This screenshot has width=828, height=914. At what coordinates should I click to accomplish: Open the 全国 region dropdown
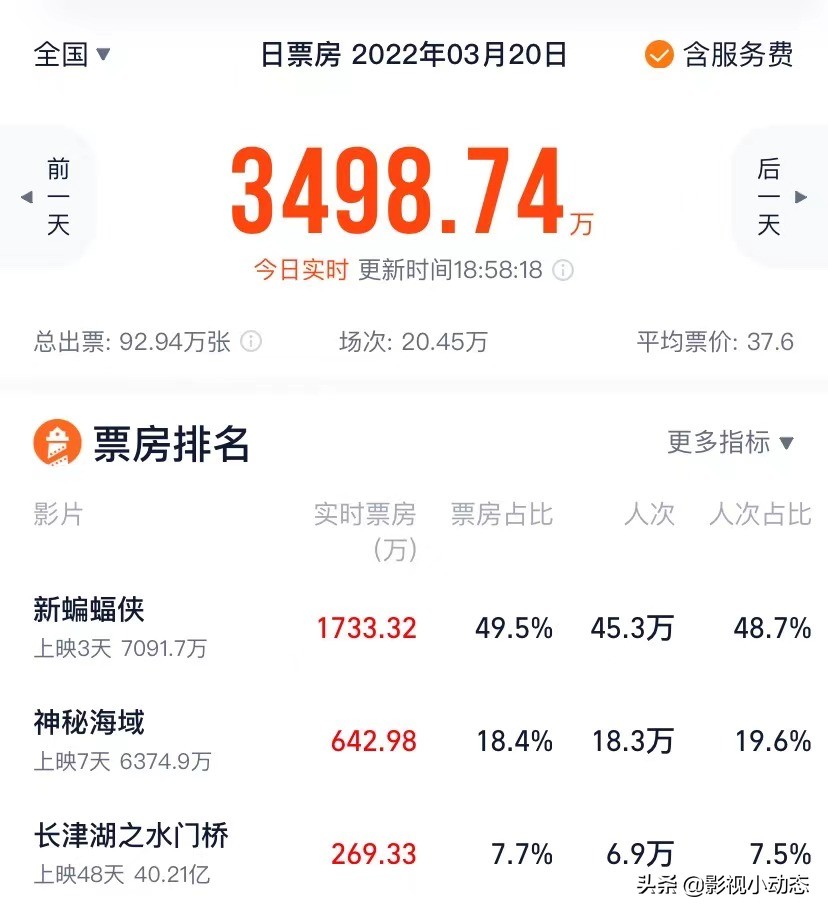coord(72,54)
